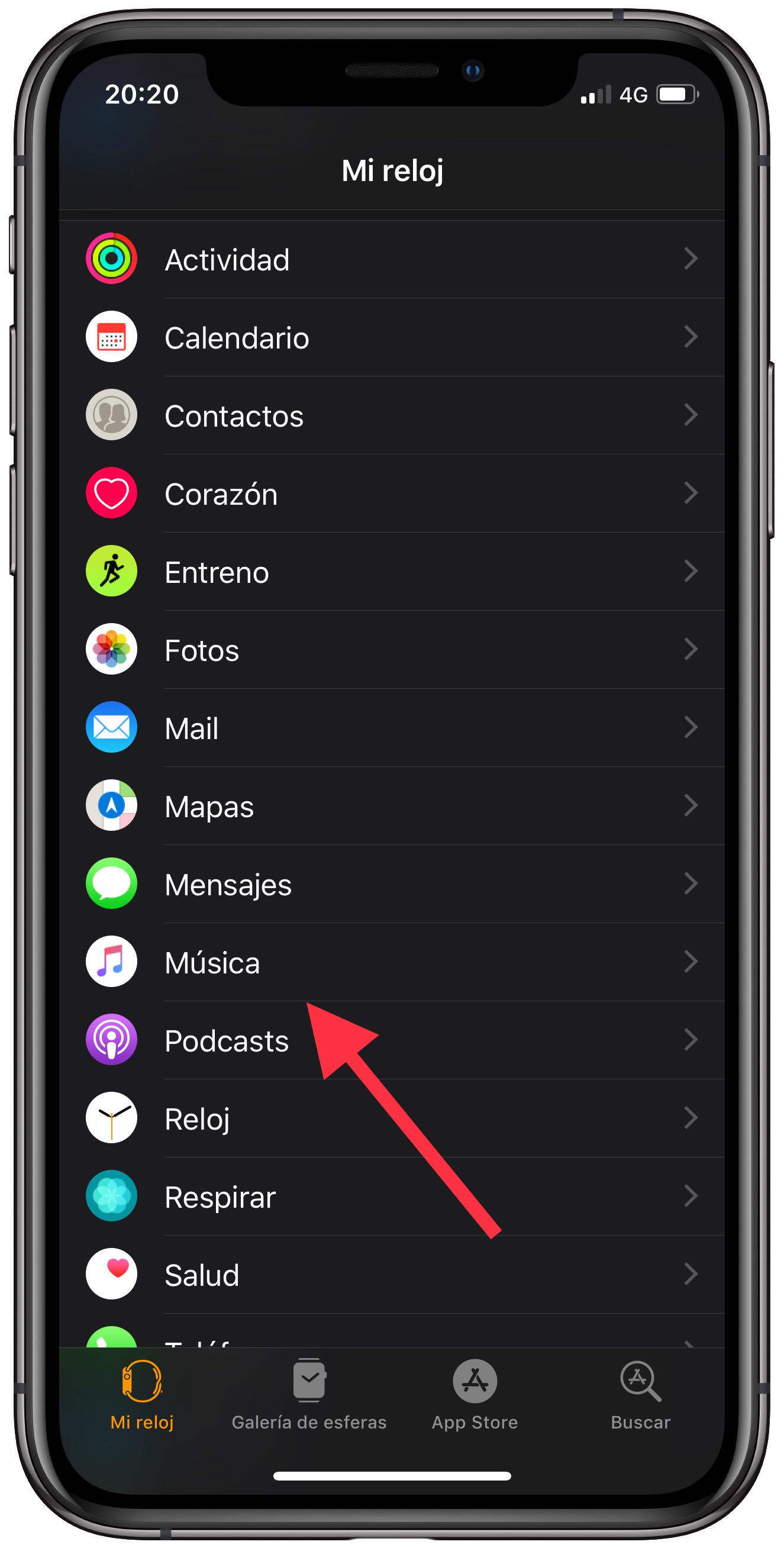Open Corazón settings
The width and height of the screenshot is (784, 1548).
pos(391,494)
